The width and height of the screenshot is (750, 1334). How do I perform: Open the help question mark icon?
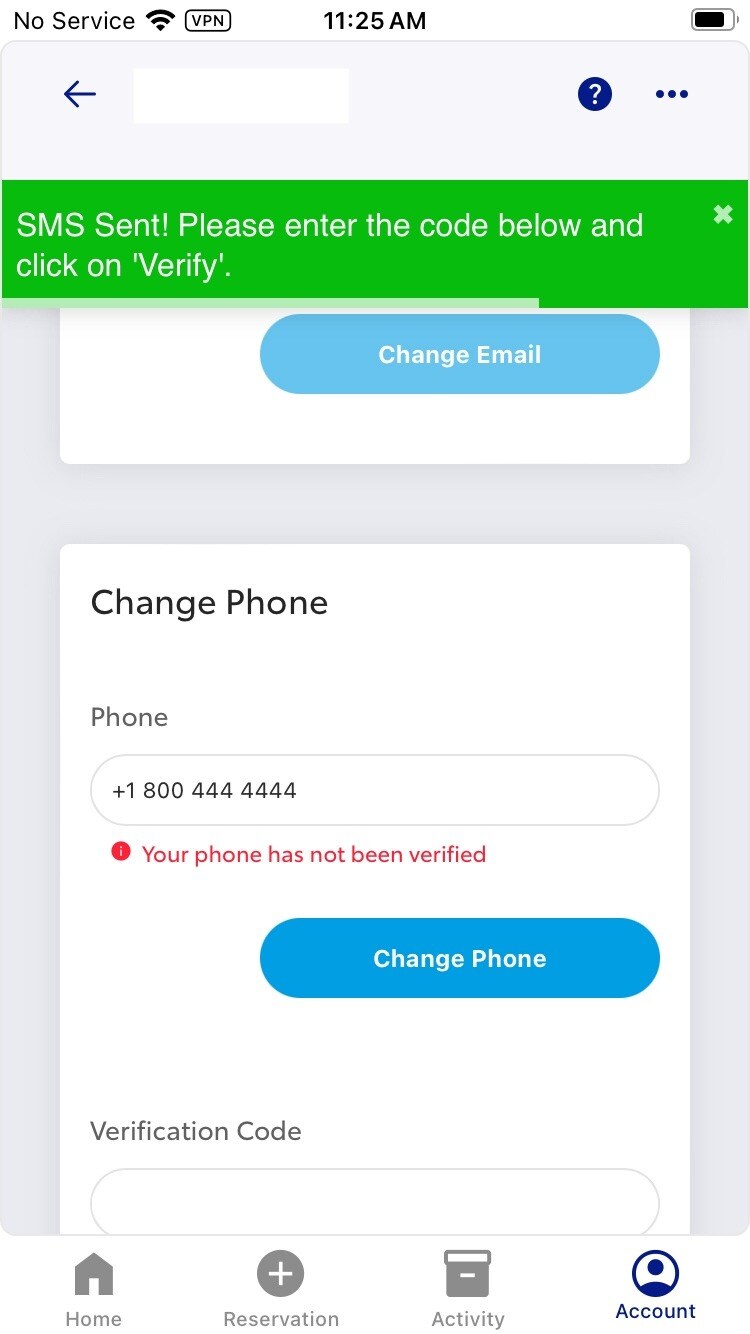tap(595, 94)
